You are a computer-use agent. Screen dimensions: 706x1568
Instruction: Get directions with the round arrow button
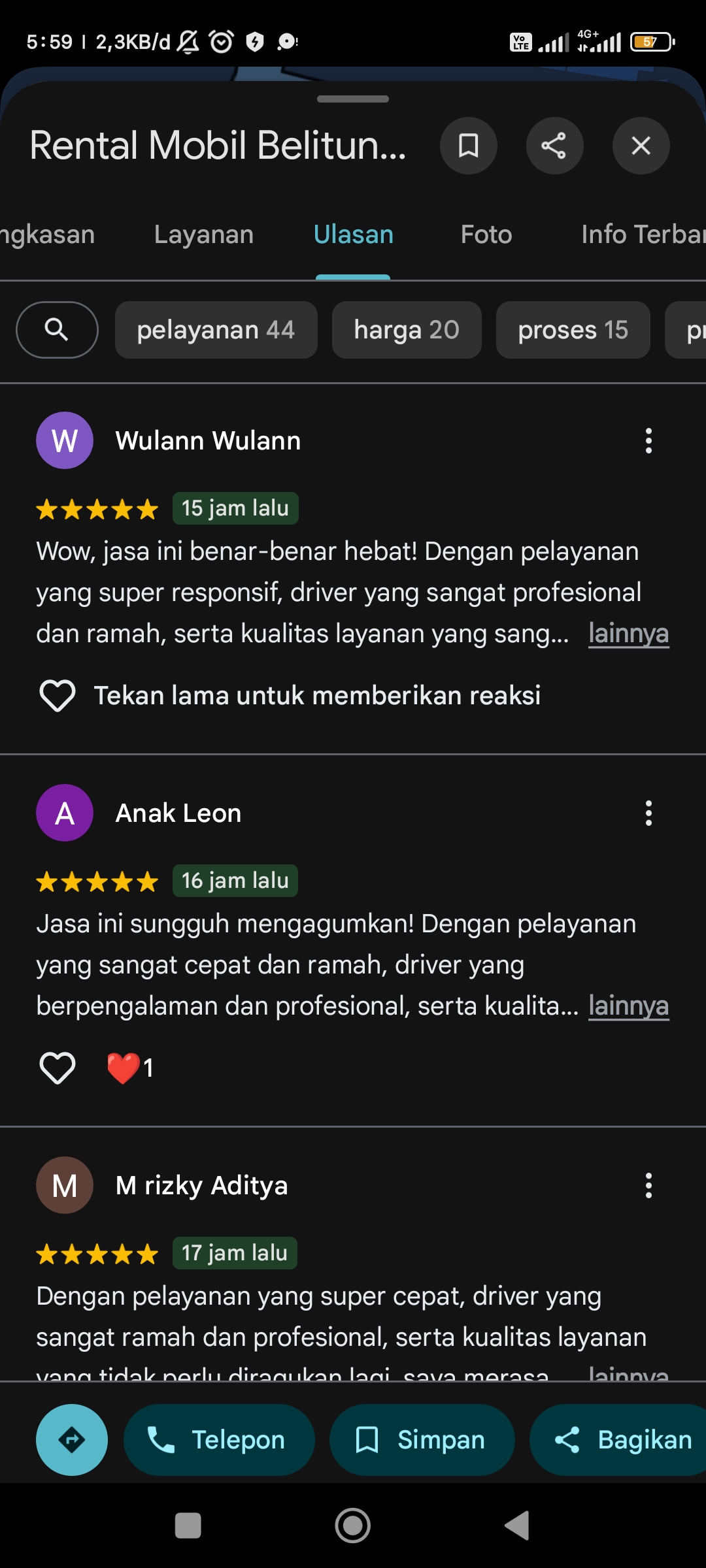point(72,1440)
